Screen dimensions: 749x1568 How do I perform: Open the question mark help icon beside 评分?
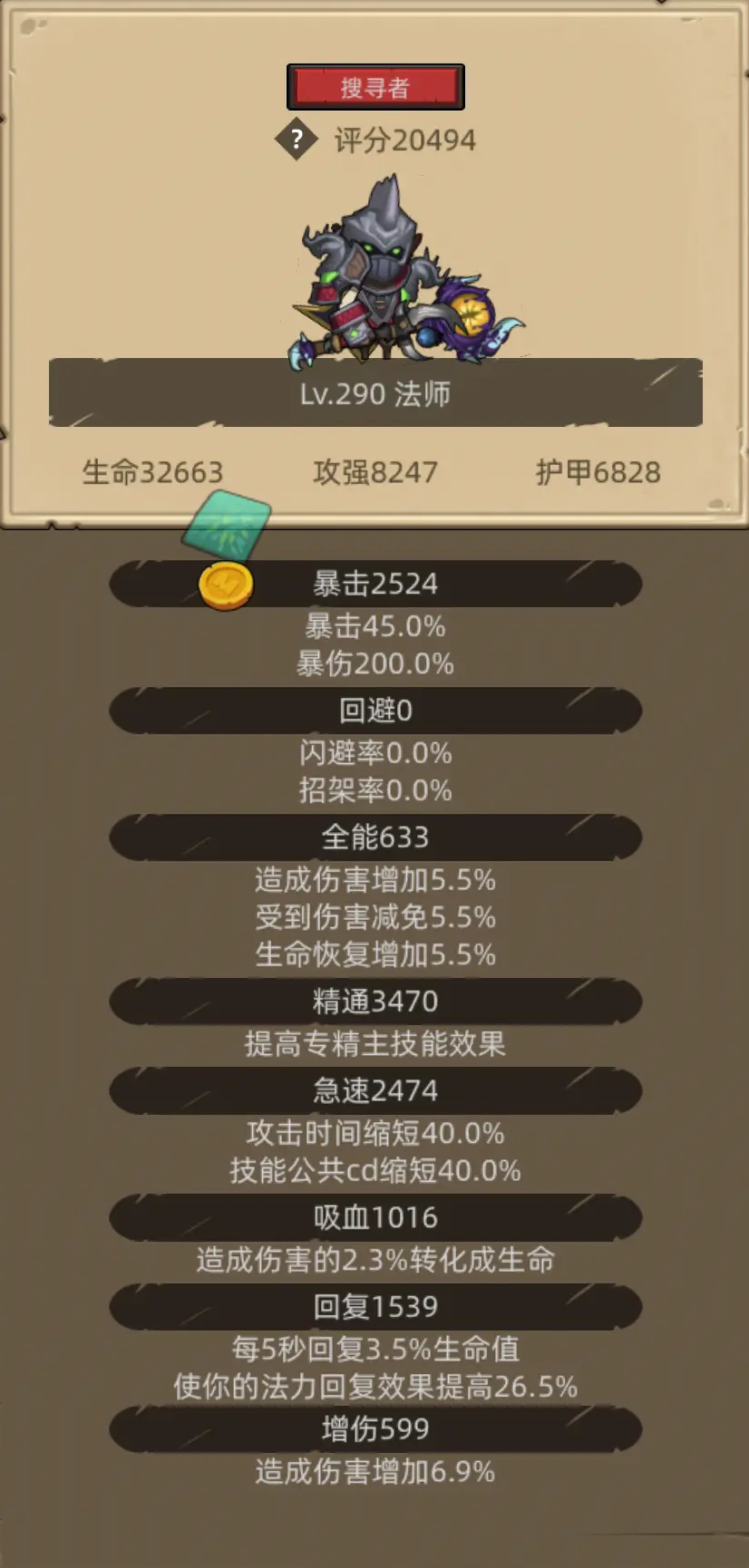pos(297,140)
